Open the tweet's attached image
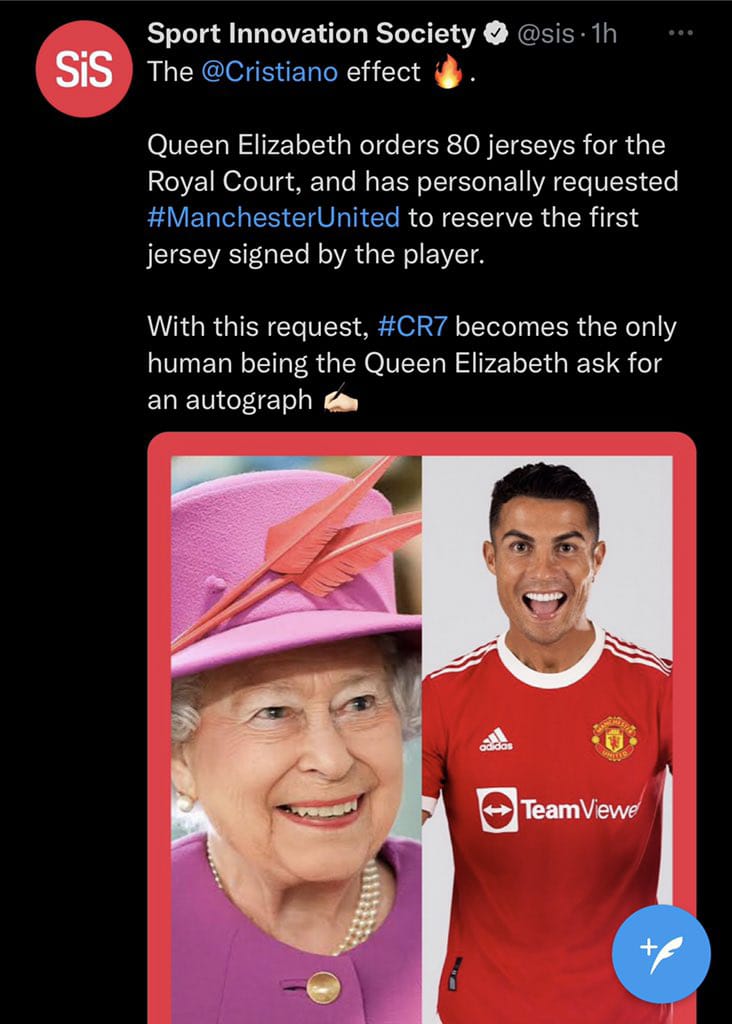This screenshot has height=1024, width=732. (x=421, y=720)
